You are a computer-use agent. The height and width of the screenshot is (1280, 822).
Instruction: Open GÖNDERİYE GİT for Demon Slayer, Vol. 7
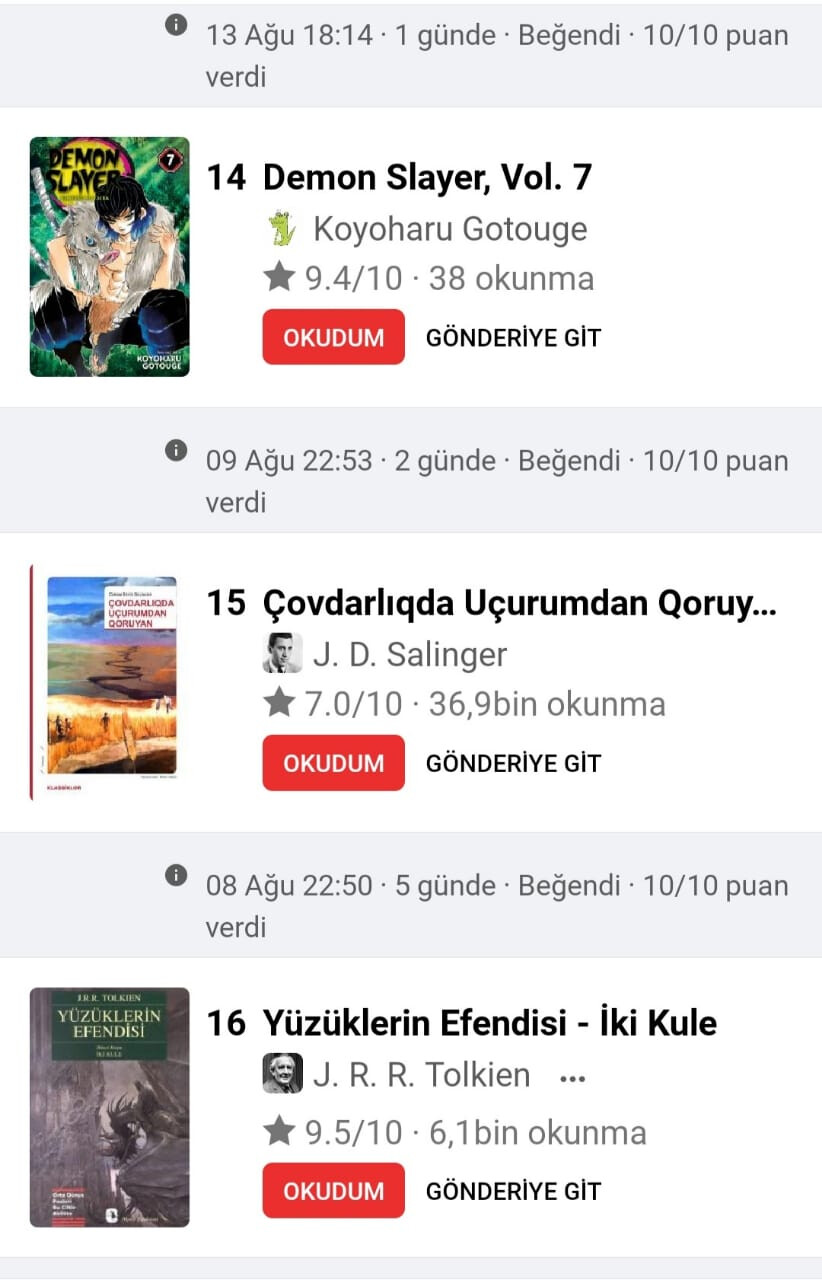(513, 338)
